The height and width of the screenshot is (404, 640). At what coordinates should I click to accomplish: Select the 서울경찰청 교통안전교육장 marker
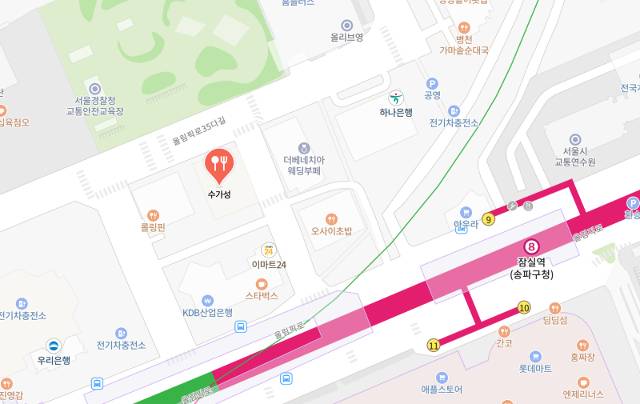[x=94, y=89]
